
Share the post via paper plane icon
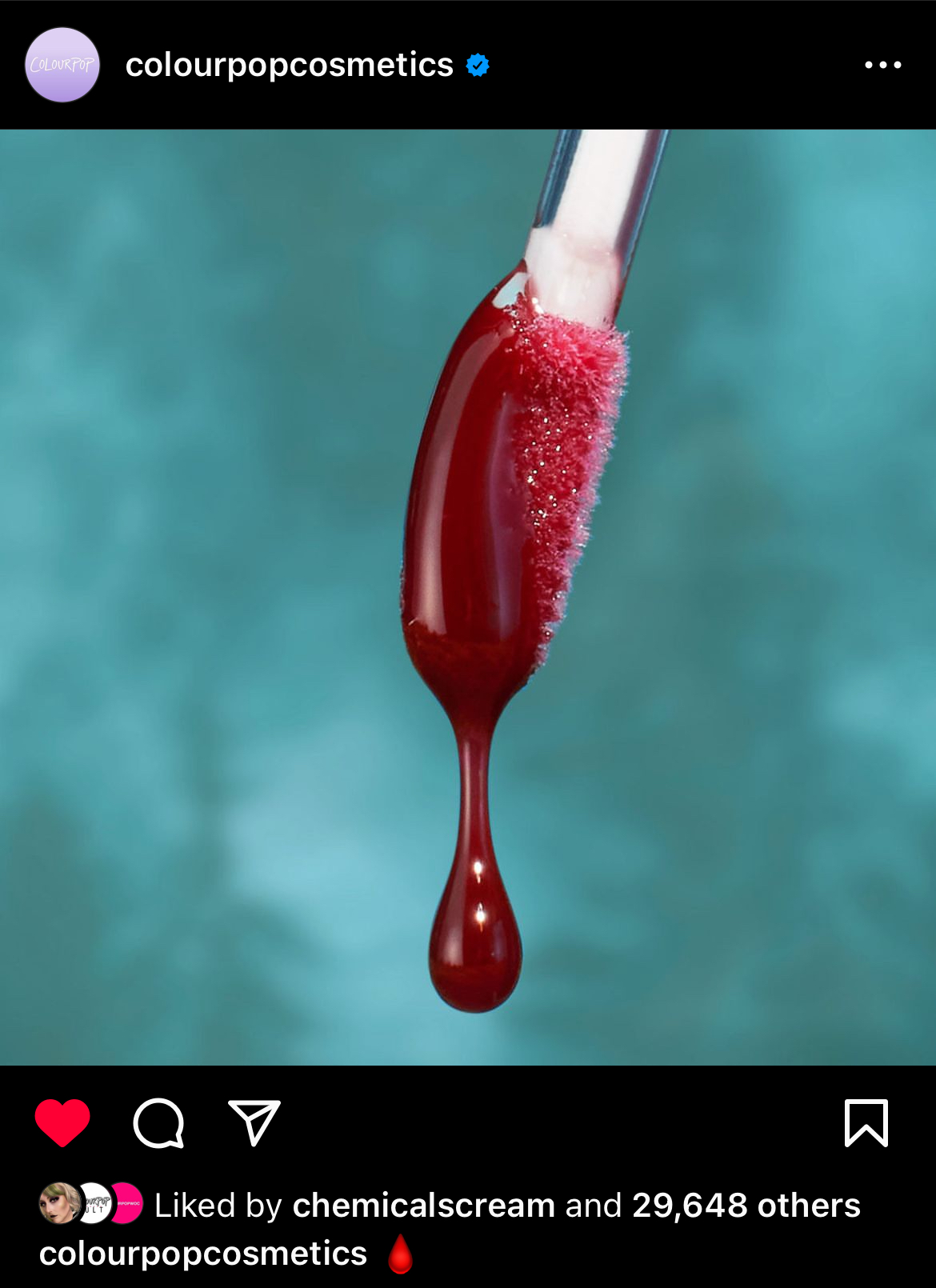pos(254,1122)
